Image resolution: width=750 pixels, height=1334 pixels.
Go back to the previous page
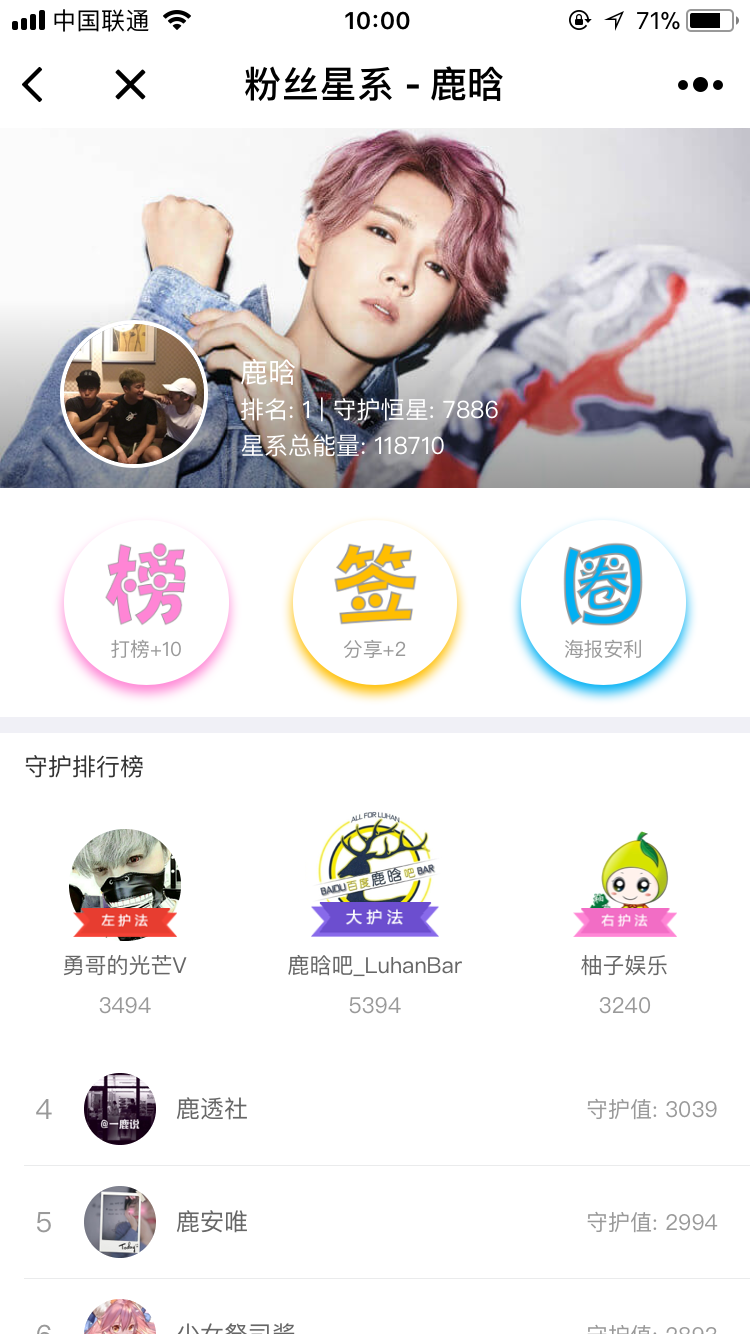click(x=33, y=85)
